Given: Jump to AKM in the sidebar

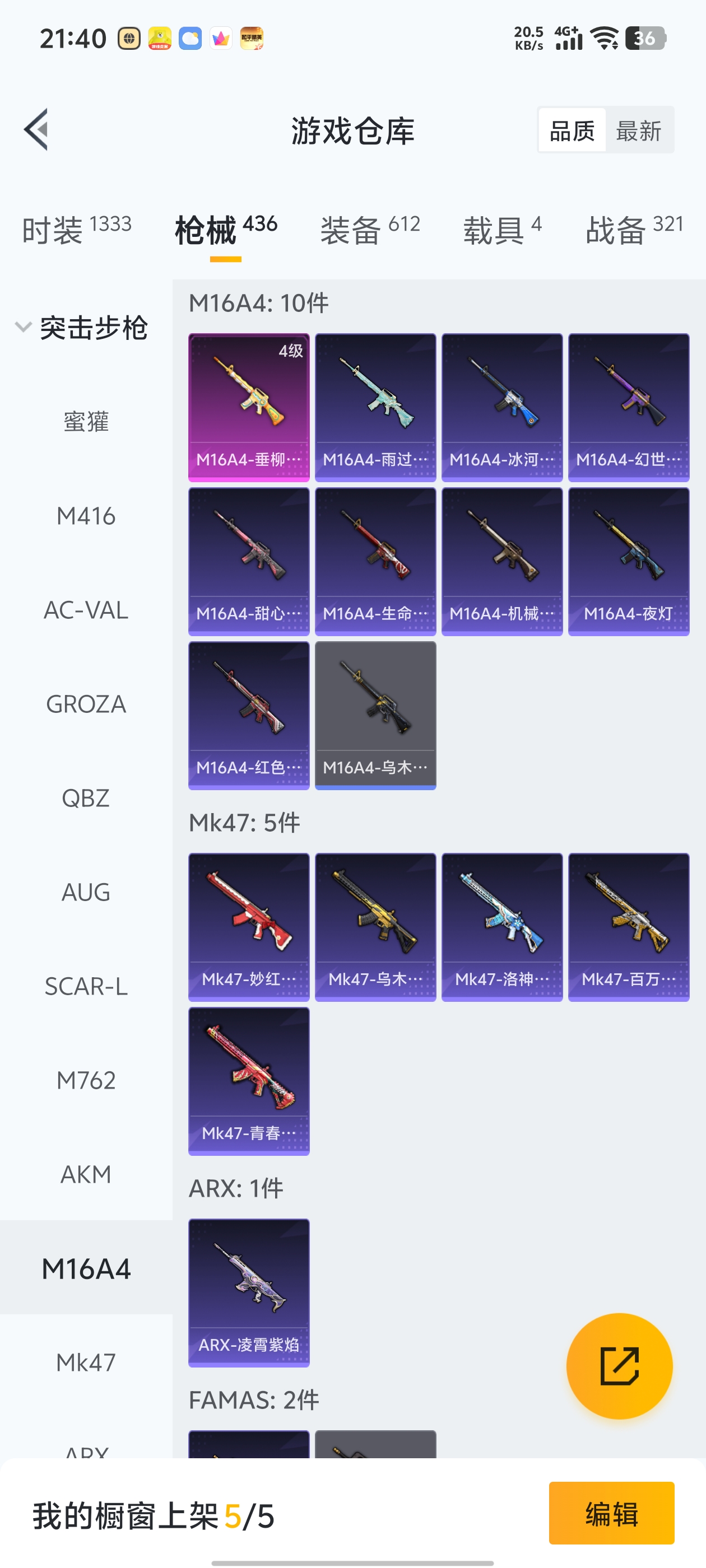Looking at the screenshot, I should tap(86, 1174).
